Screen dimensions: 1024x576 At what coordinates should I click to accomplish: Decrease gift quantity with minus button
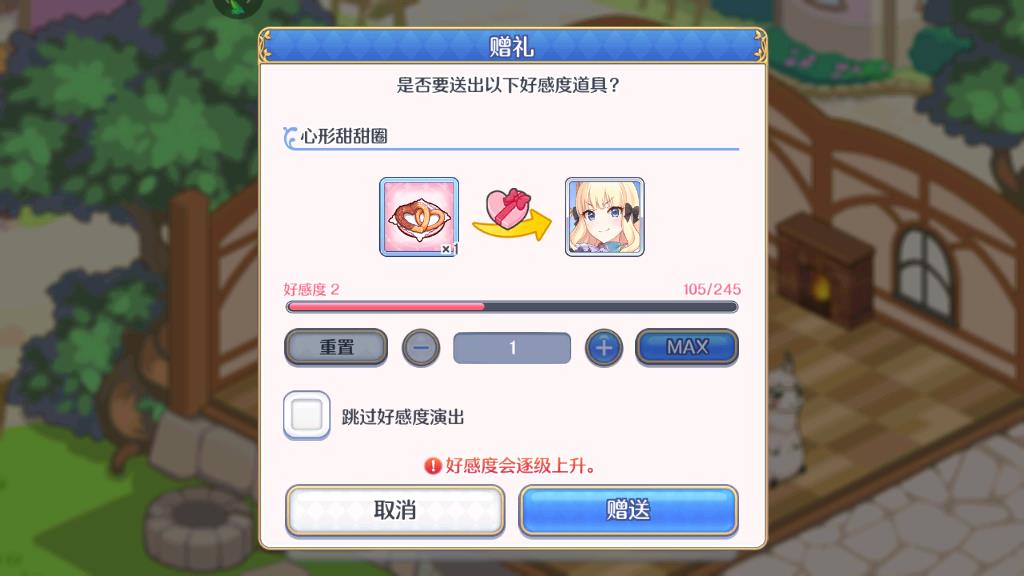(421, 348)
